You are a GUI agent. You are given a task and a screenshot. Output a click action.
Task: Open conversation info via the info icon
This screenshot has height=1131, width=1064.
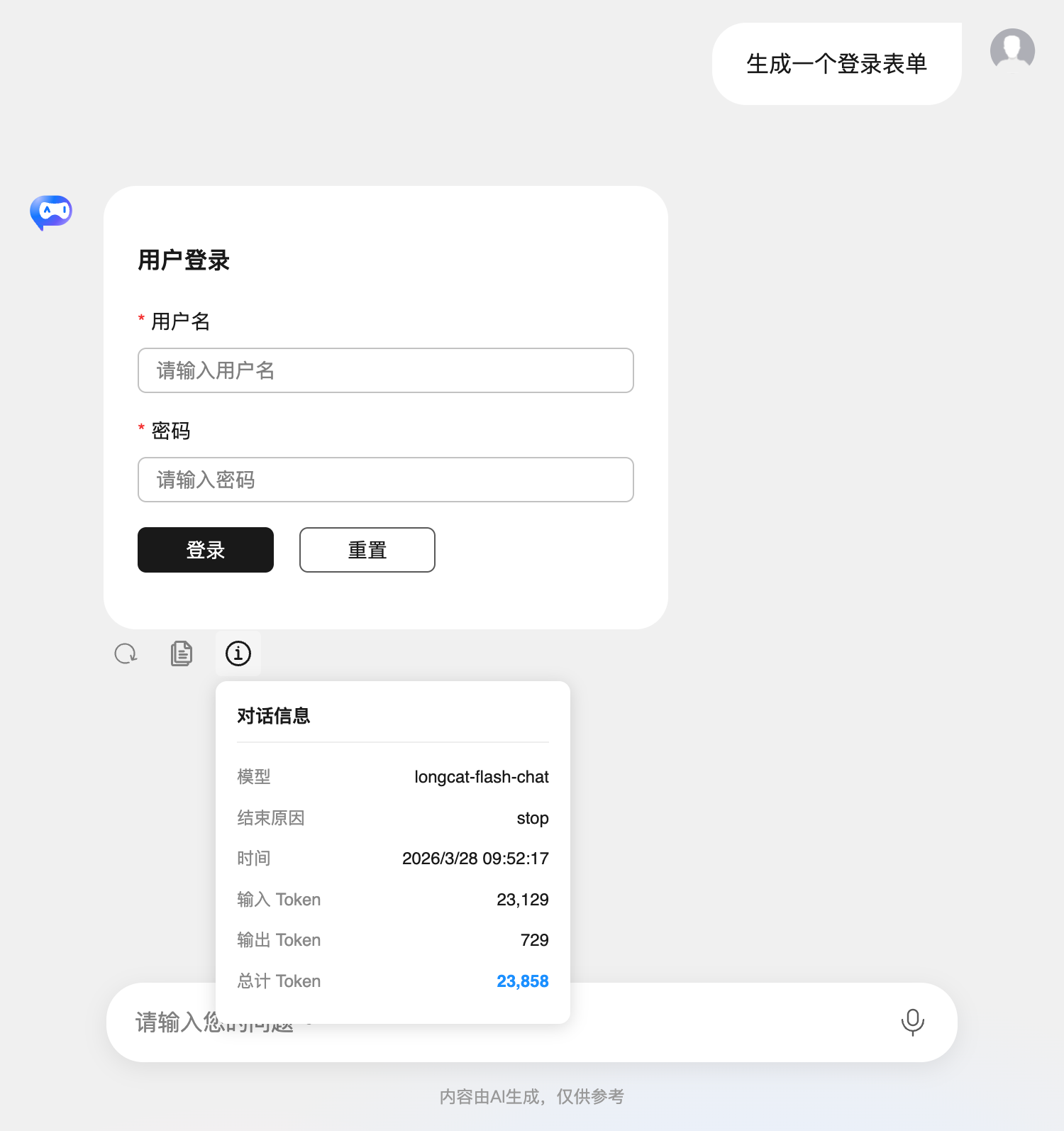point(238,653)
